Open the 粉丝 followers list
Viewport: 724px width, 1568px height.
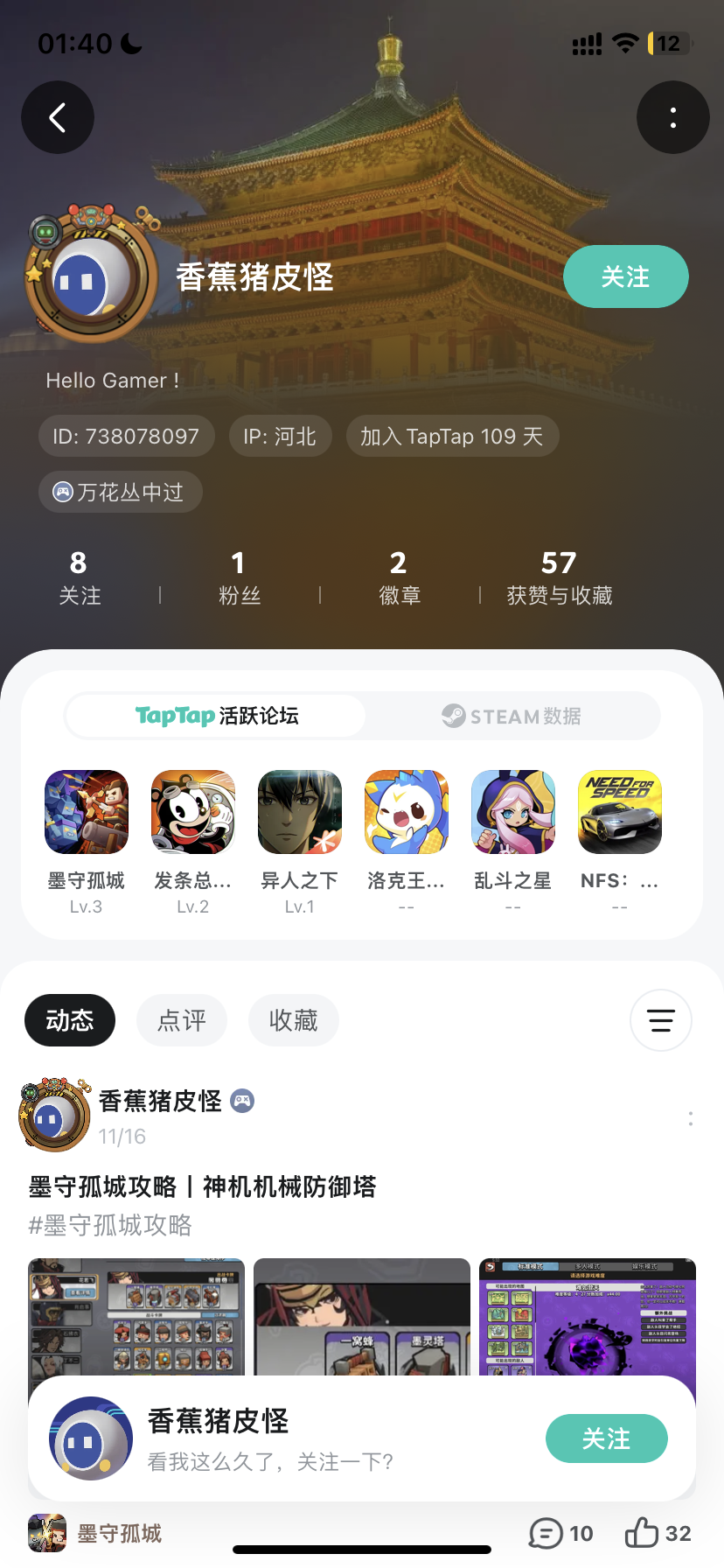[x=239, y=577]
